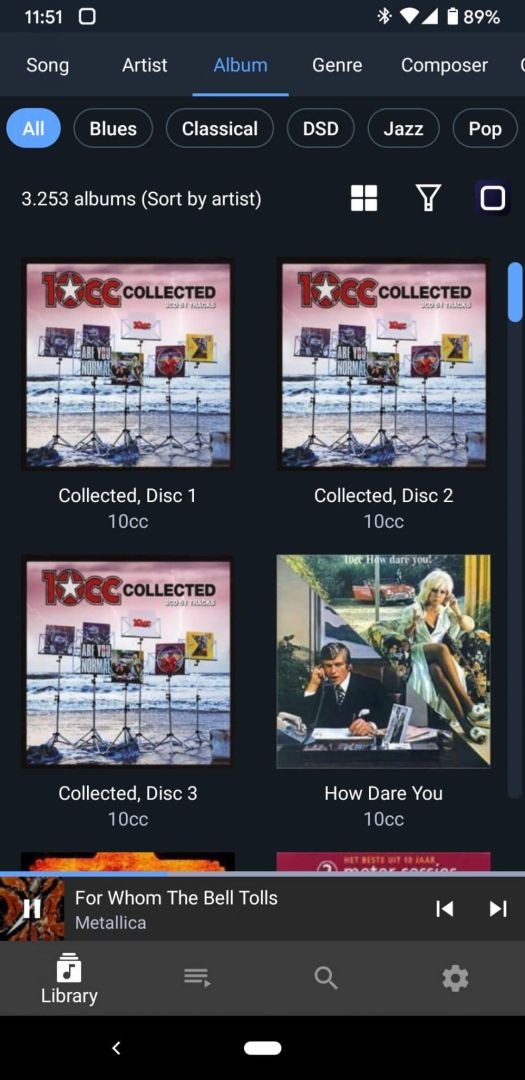Open settings from the gear icon
This screenshot has height=1080, width=525.
point(455,978)
